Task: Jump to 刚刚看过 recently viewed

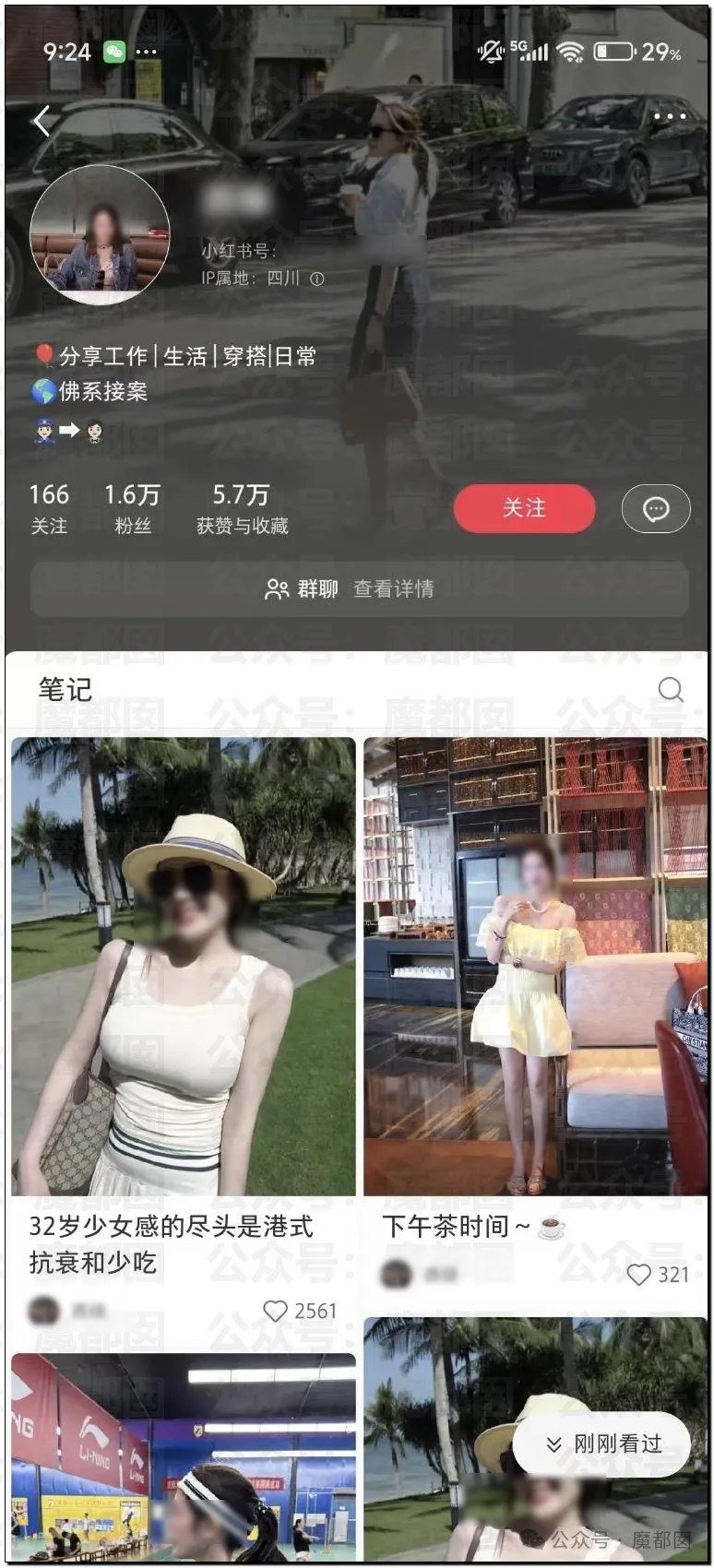Action: coord(601,1443)
